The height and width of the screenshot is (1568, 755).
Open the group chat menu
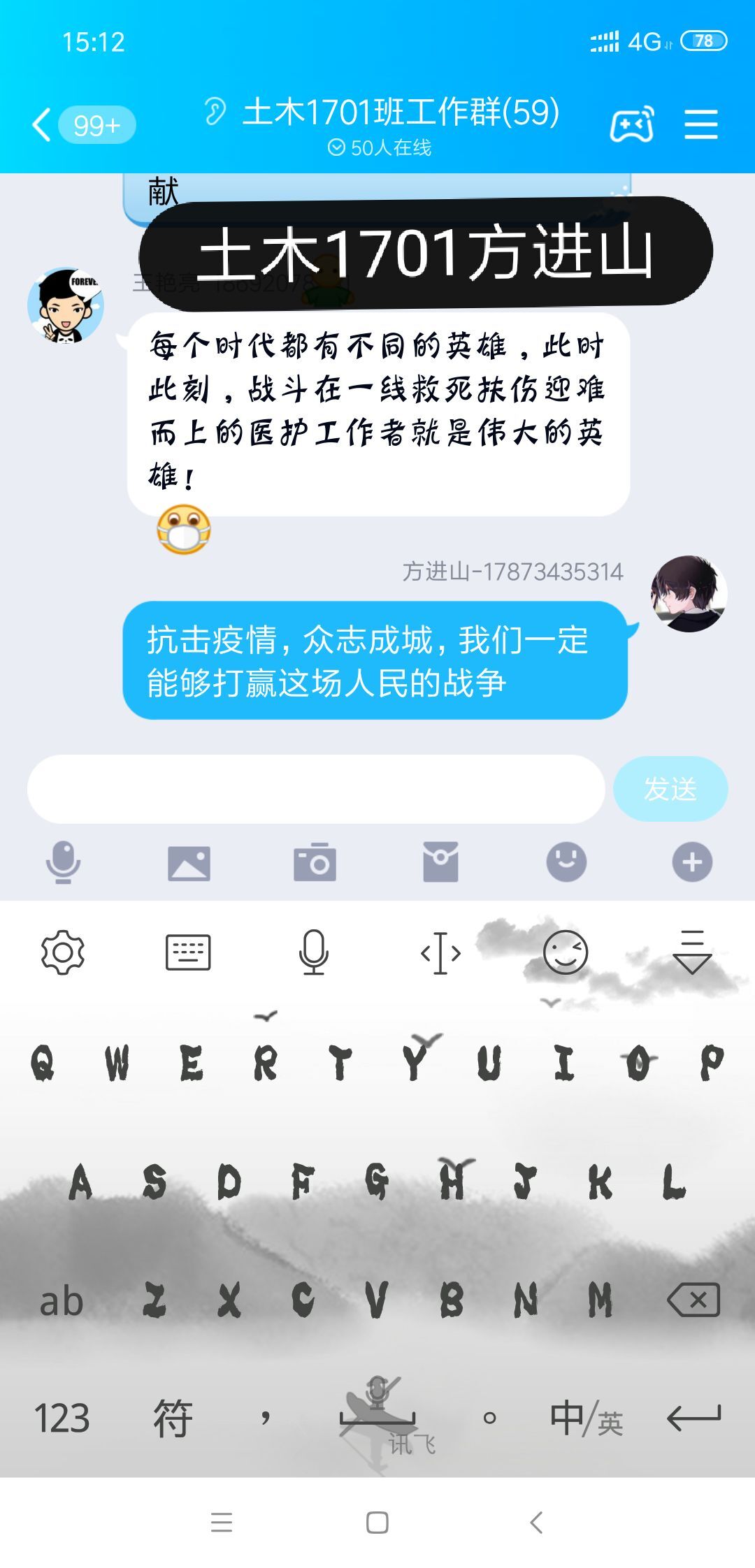700,125
